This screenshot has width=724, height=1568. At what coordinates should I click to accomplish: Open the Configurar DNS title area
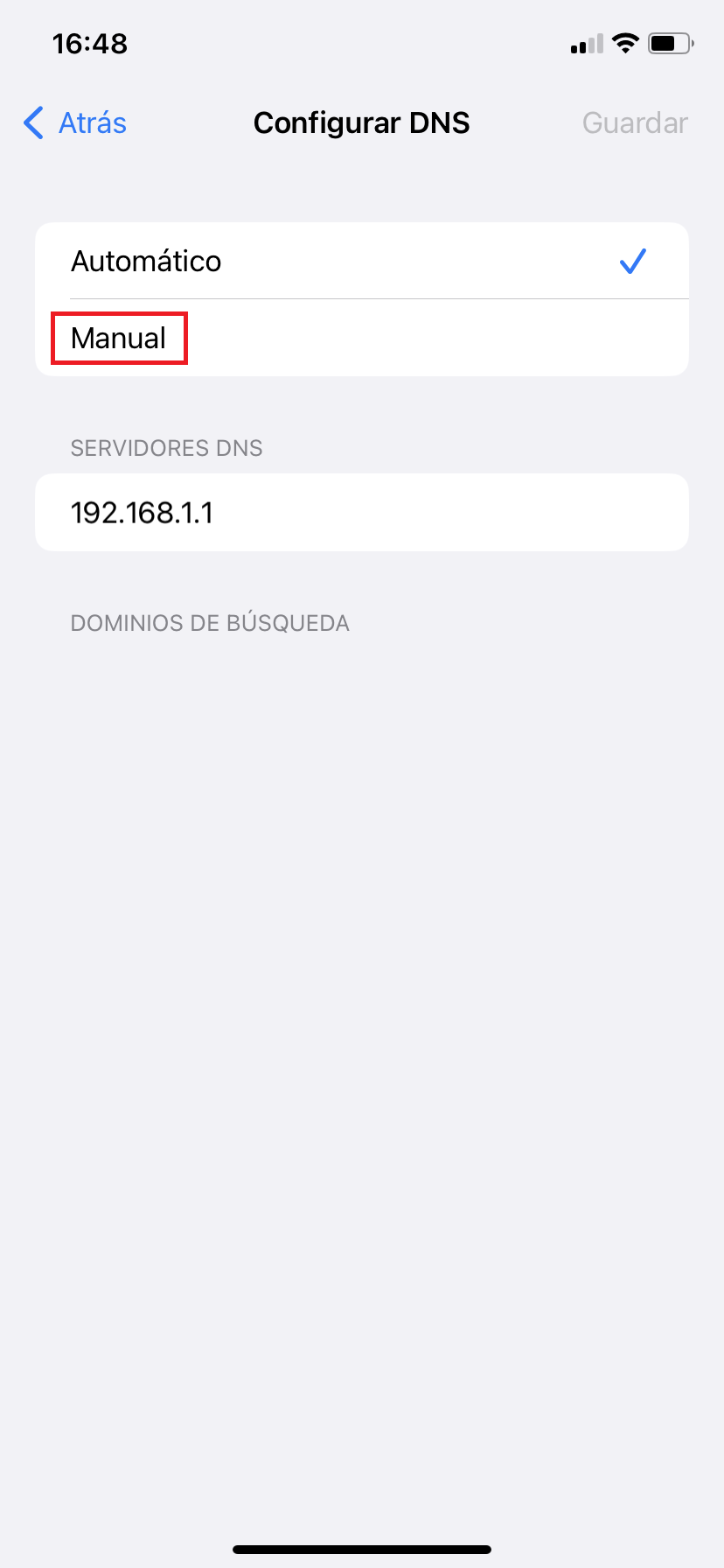361,123
